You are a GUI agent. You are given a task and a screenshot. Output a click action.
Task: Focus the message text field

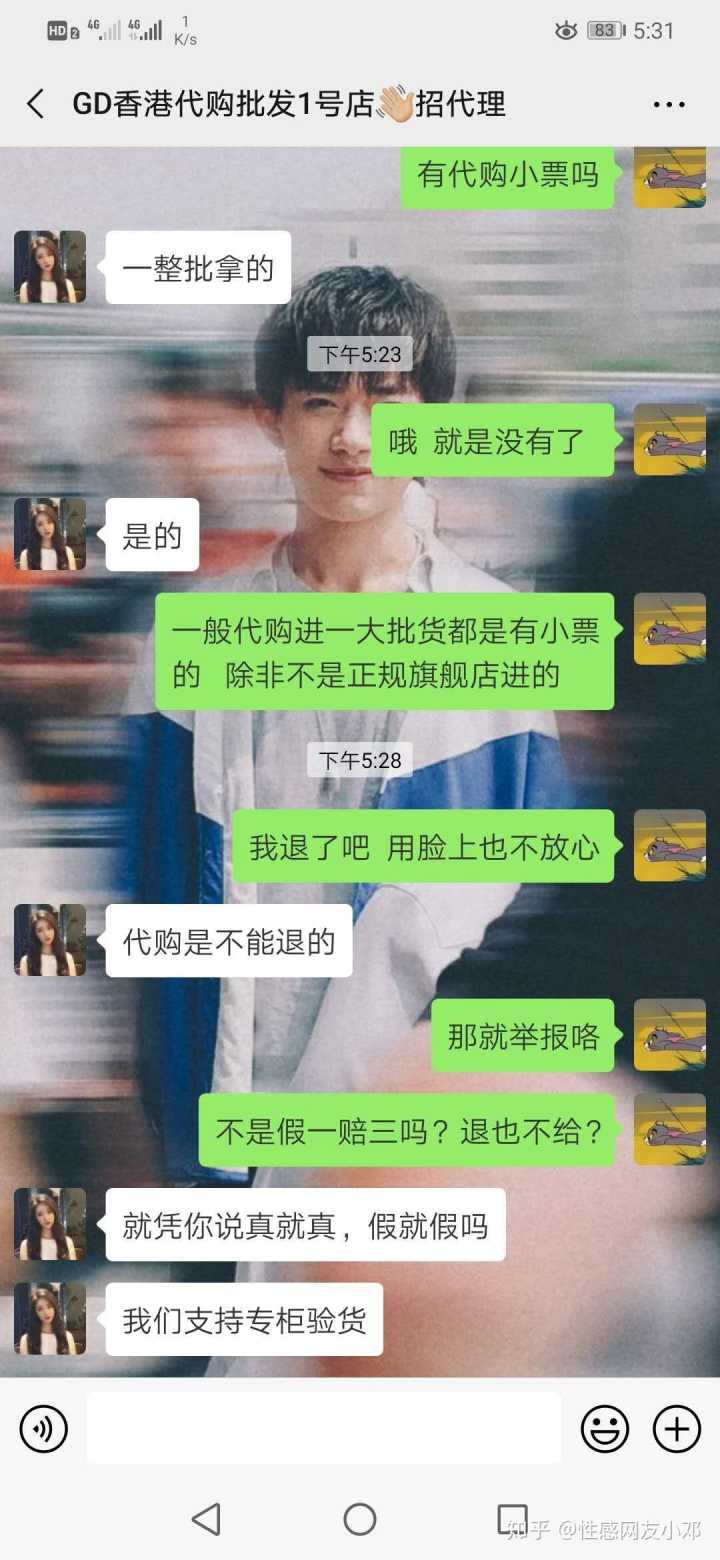point(323,1428)
